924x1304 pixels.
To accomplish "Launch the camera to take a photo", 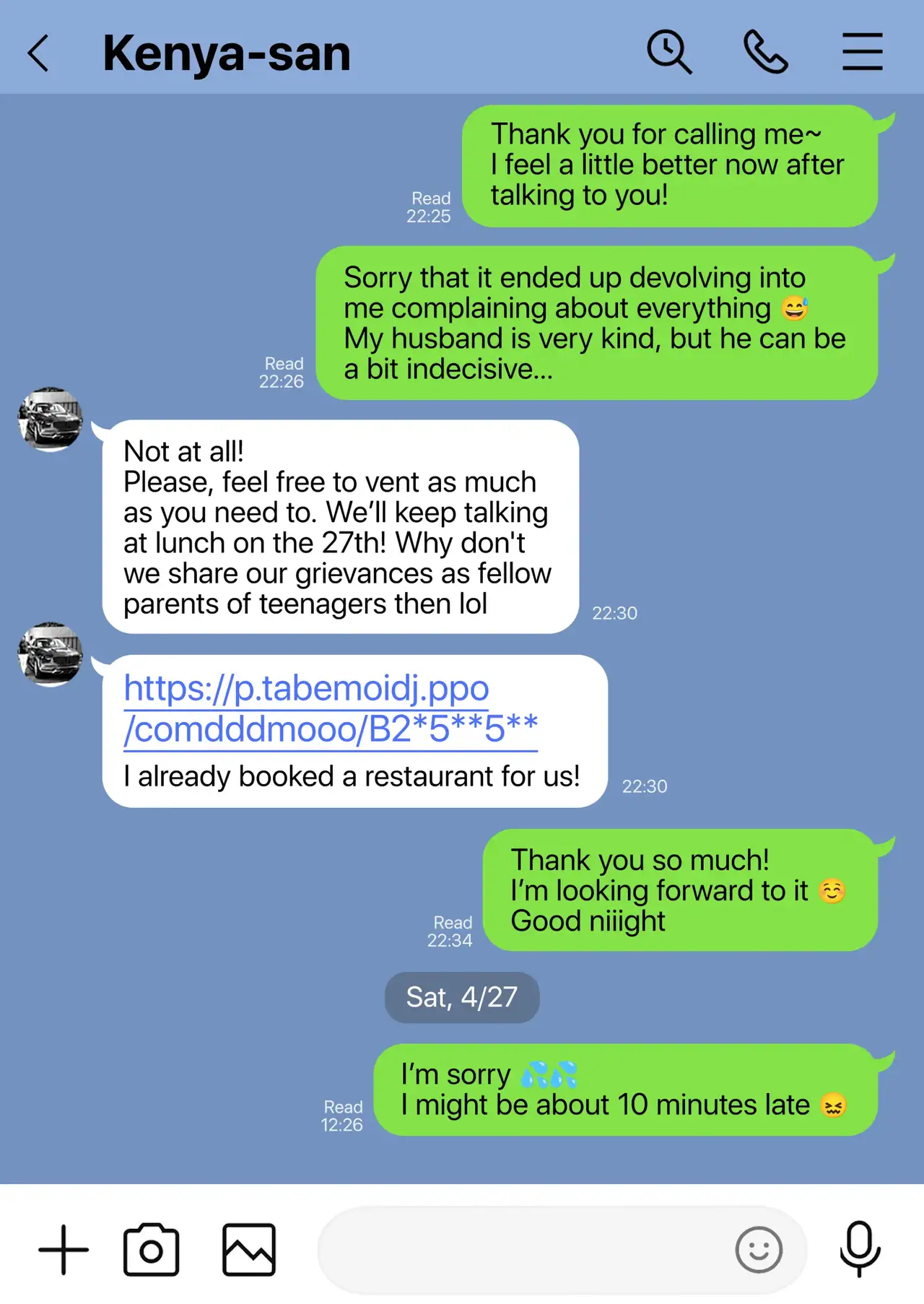I will coord(151,1249).
